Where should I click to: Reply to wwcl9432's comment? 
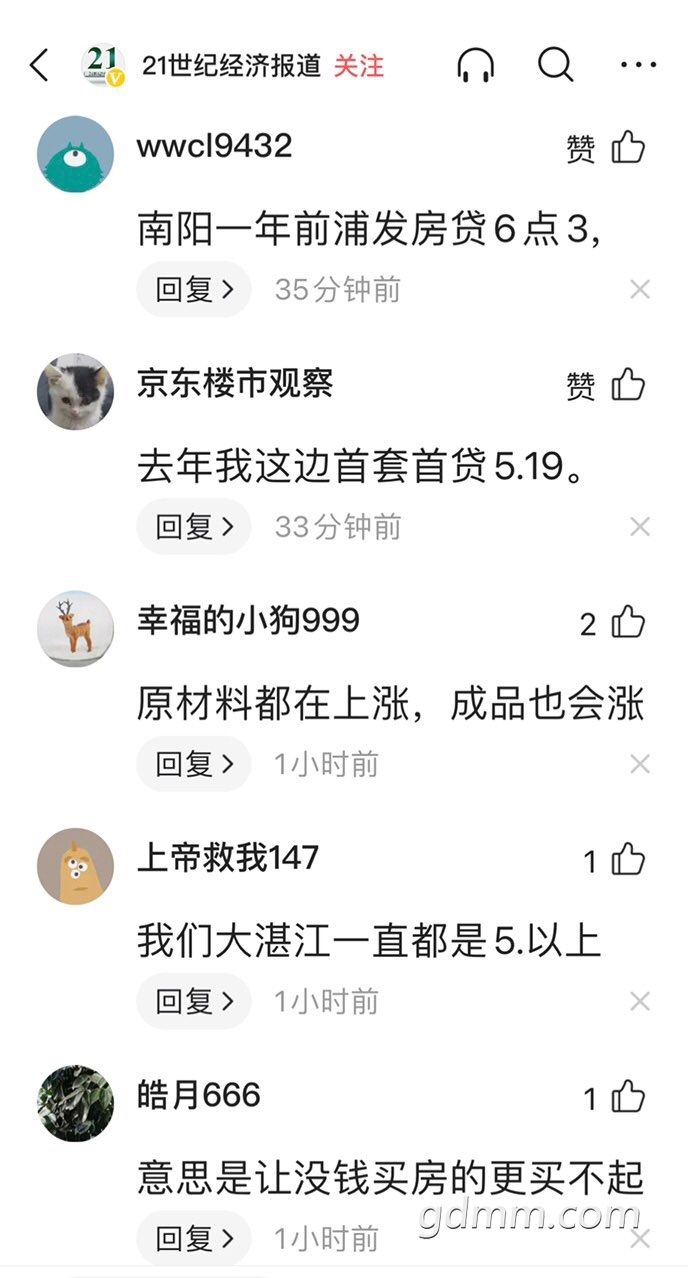193,290
